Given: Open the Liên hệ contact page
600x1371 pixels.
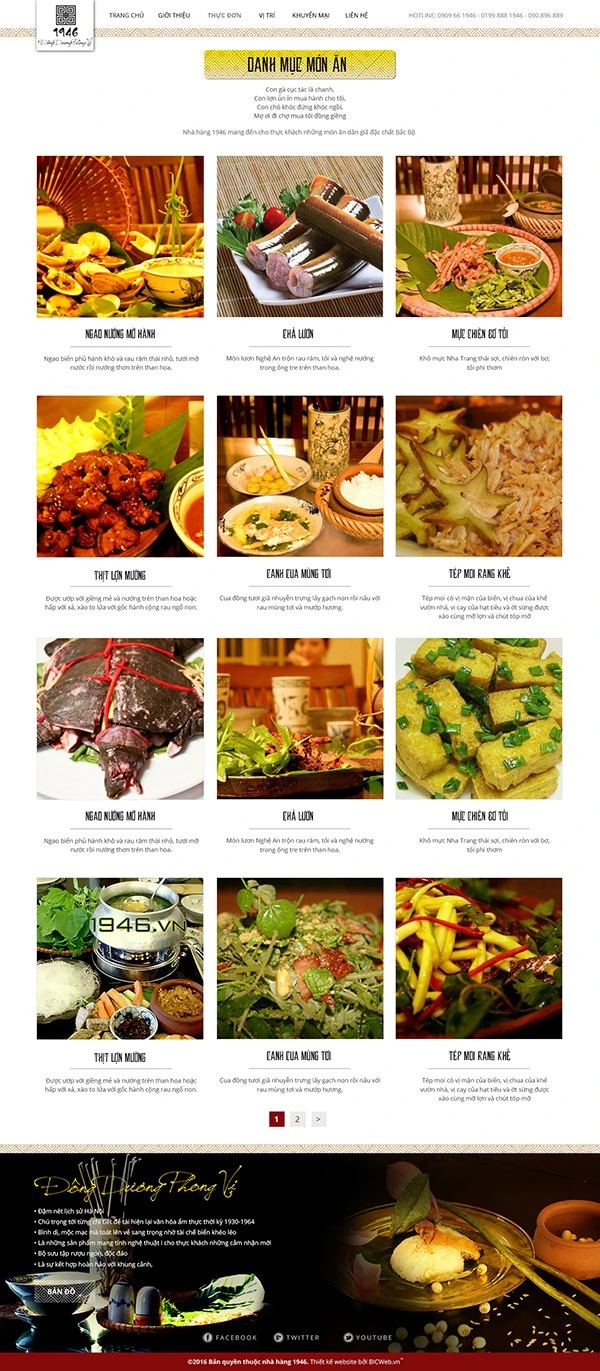Looking at the screenshot, I should click(356, 16).
